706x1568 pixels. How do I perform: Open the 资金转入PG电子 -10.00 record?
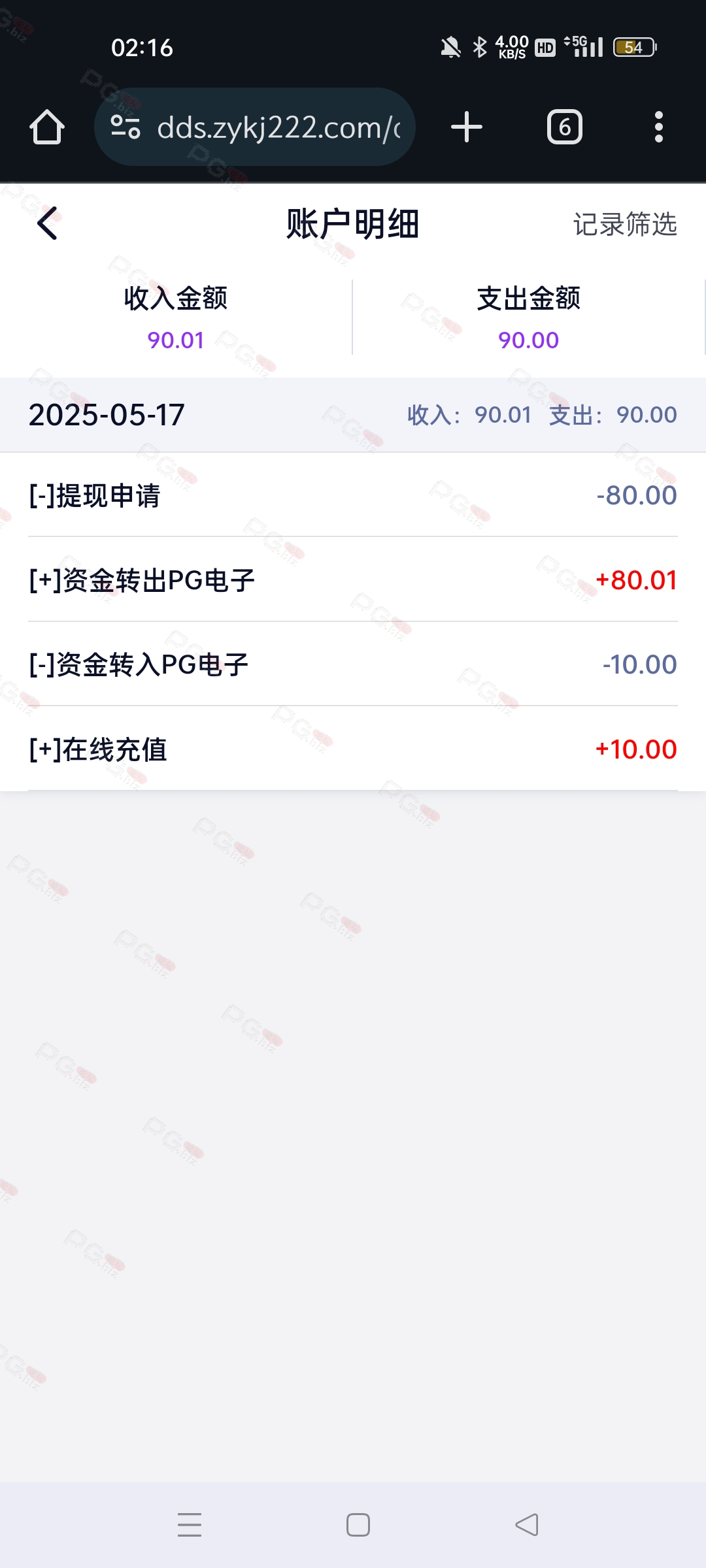(x=353, y=664)
